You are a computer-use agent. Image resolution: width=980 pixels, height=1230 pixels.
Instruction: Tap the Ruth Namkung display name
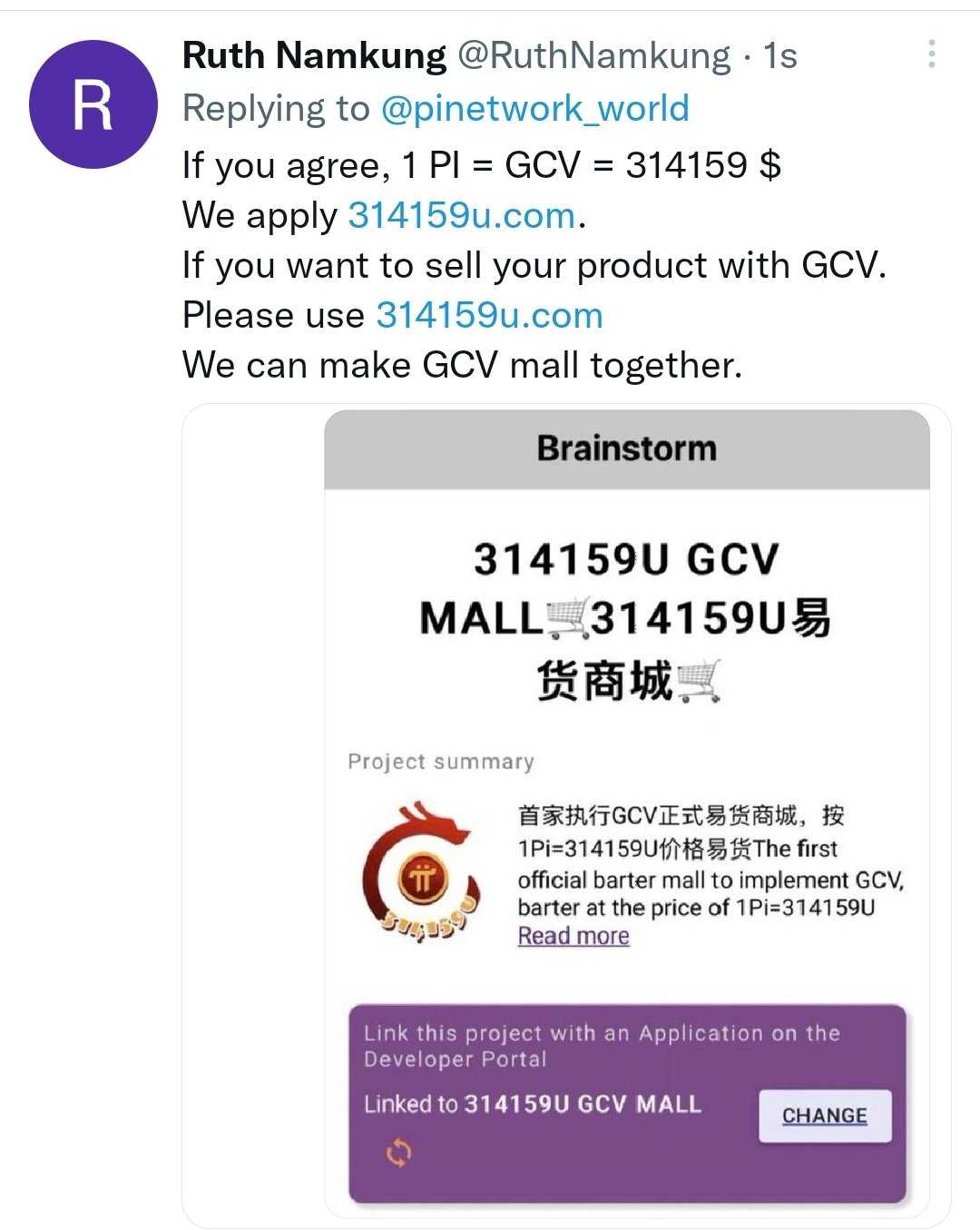tap(314, 55)
